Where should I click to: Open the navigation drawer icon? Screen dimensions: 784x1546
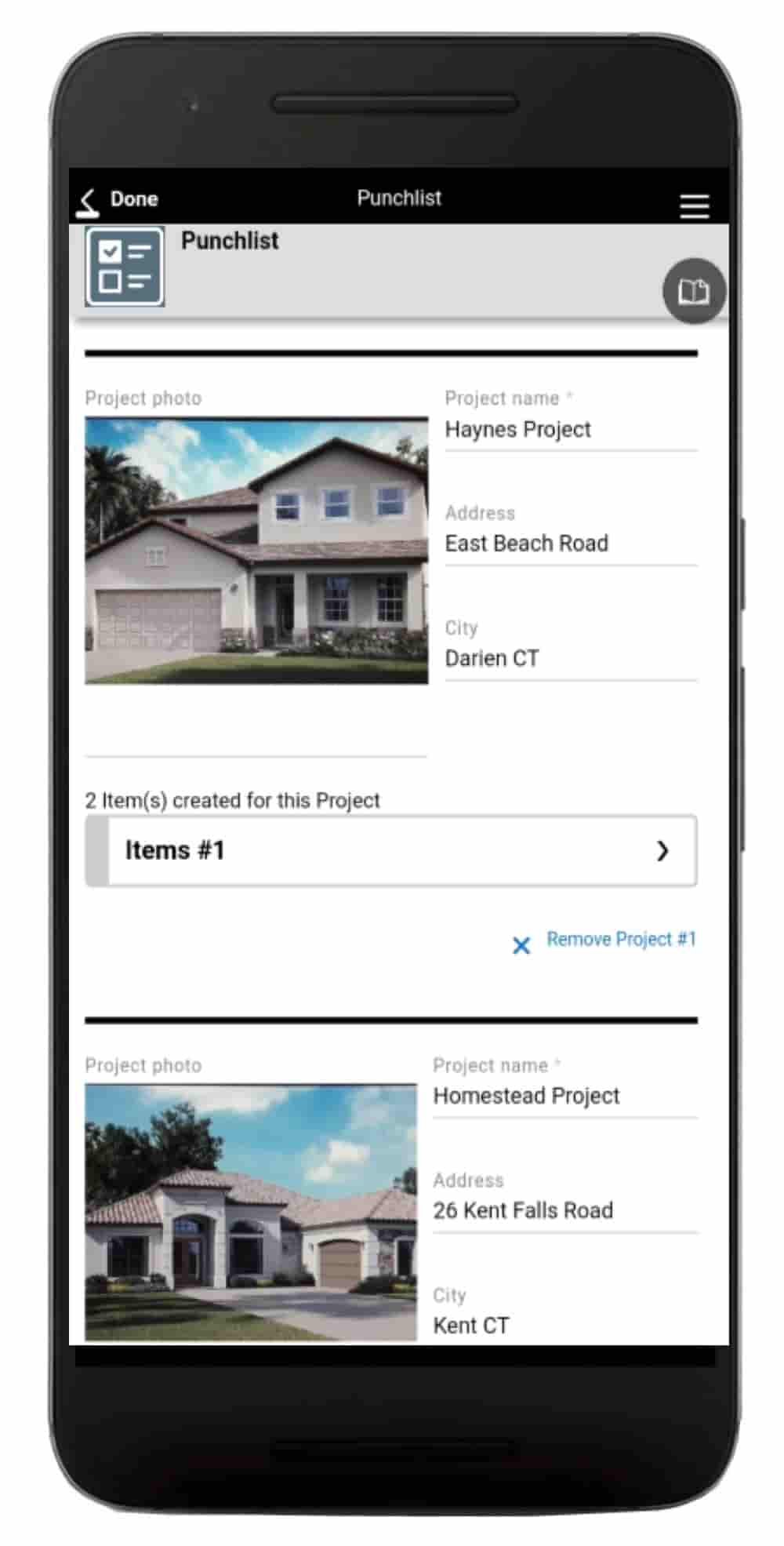(x=693, y=206)
